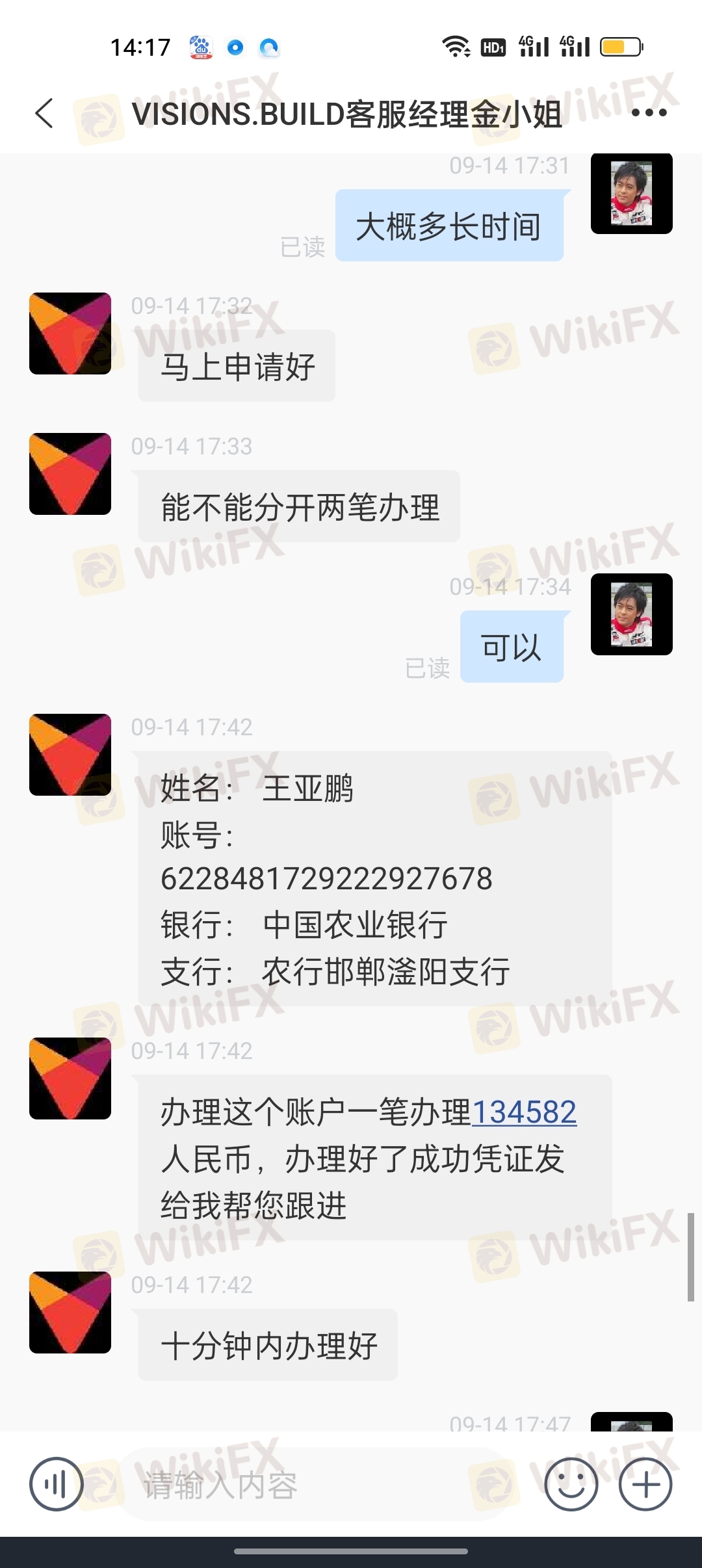Open the customer service avatar at 17:32
This screenshot has width=702, height=1568.
70,333
